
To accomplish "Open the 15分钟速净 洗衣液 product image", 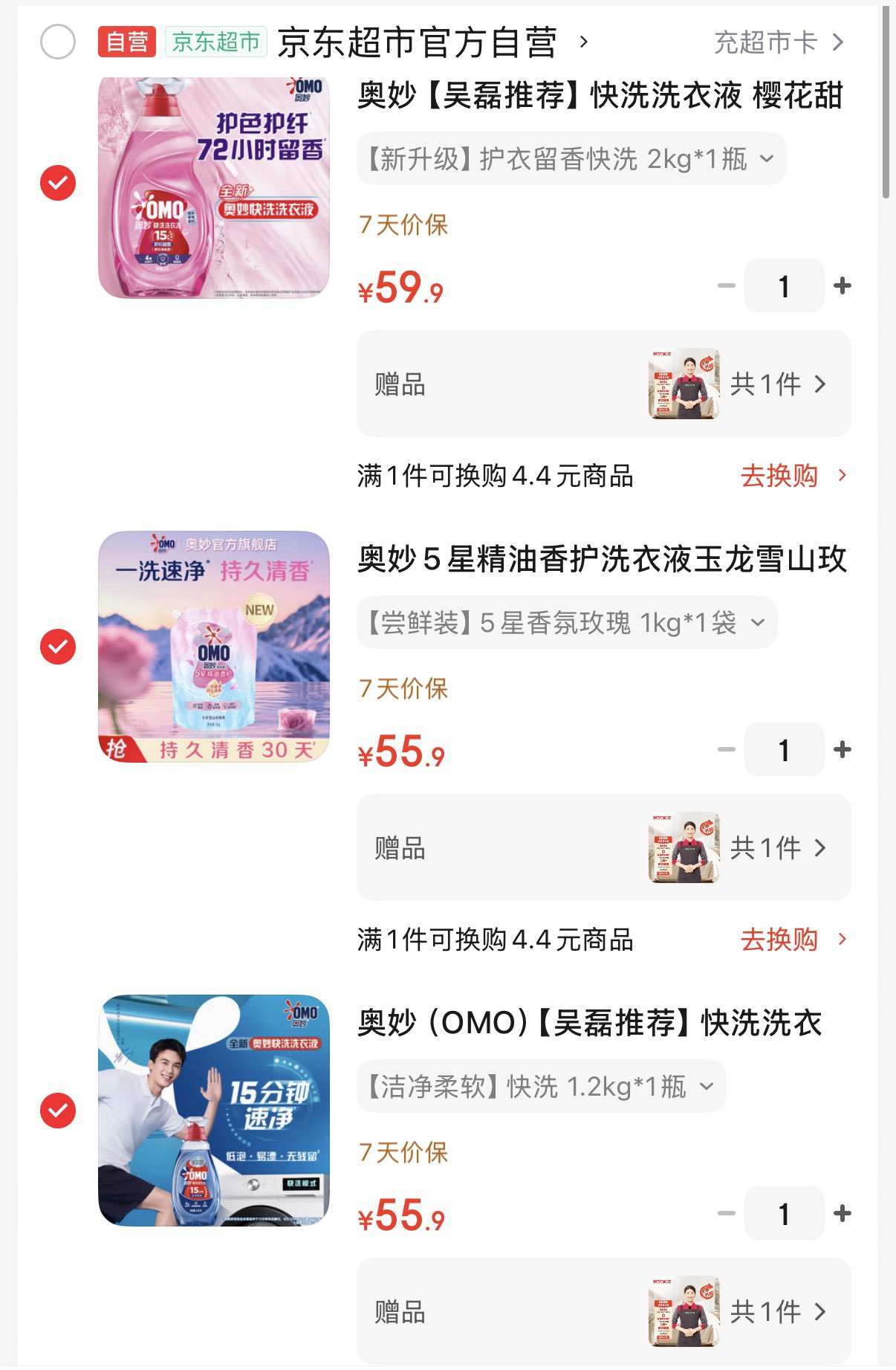I will tap(214, 1111).
